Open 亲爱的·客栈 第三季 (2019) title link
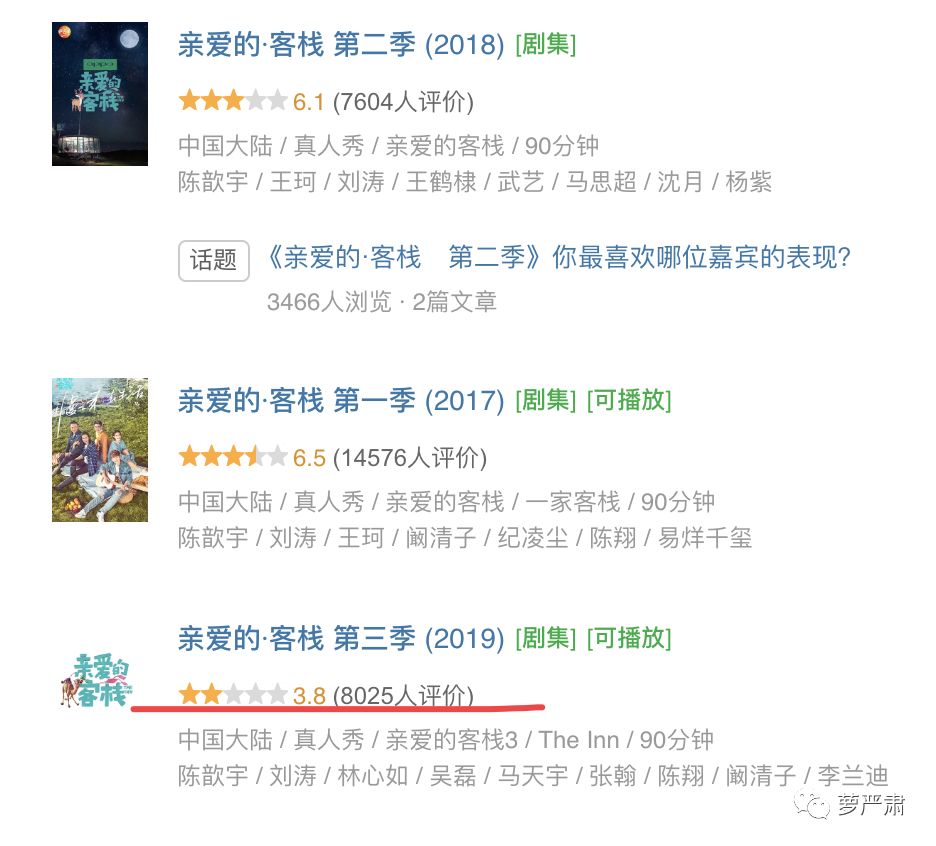The width and height of the screenshot is (936, 846). coord(340,638)
